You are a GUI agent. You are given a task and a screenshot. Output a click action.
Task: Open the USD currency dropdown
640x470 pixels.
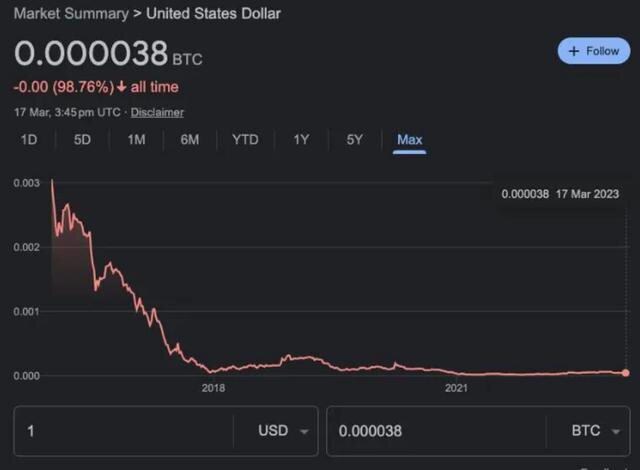(284, 431)
